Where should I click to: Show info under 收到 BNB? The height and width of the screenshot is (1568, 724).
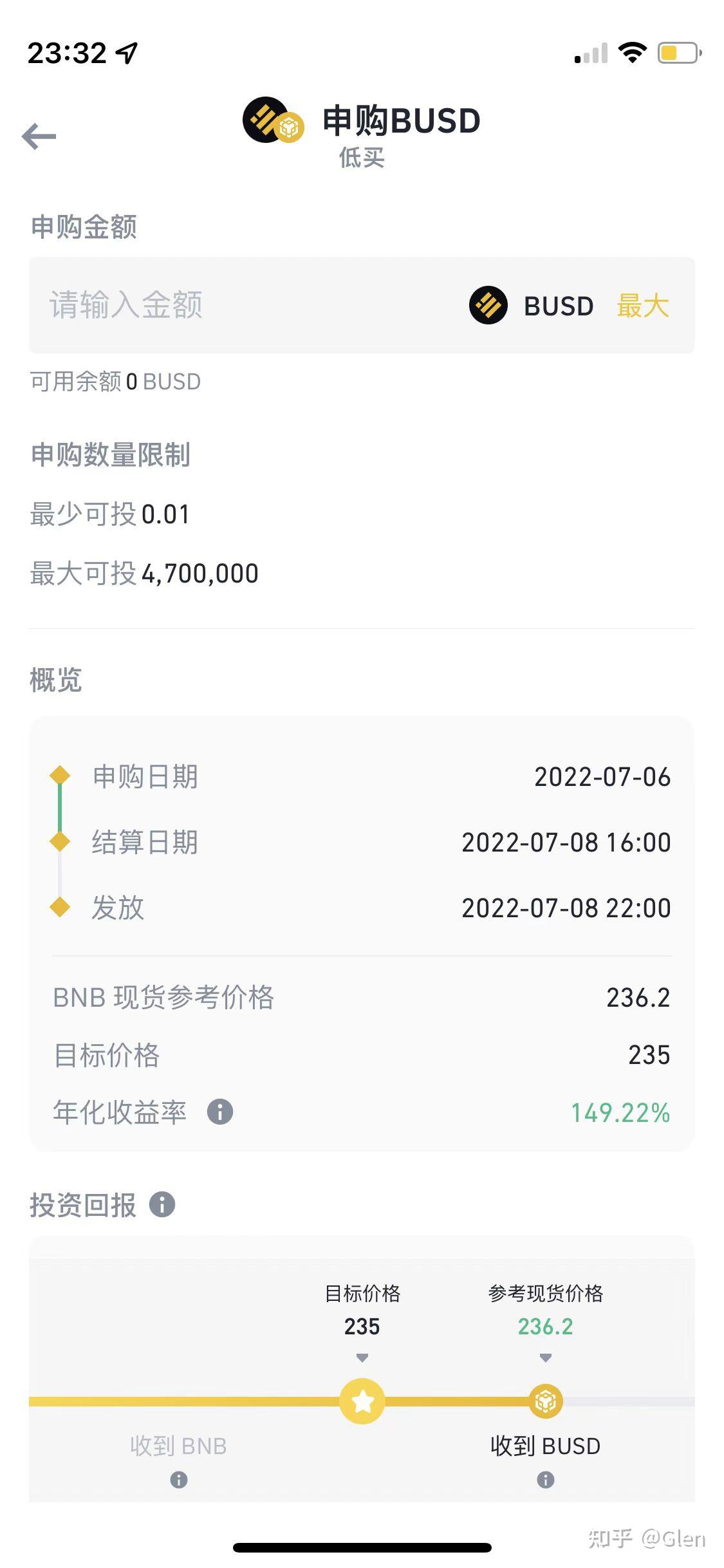179,1480
